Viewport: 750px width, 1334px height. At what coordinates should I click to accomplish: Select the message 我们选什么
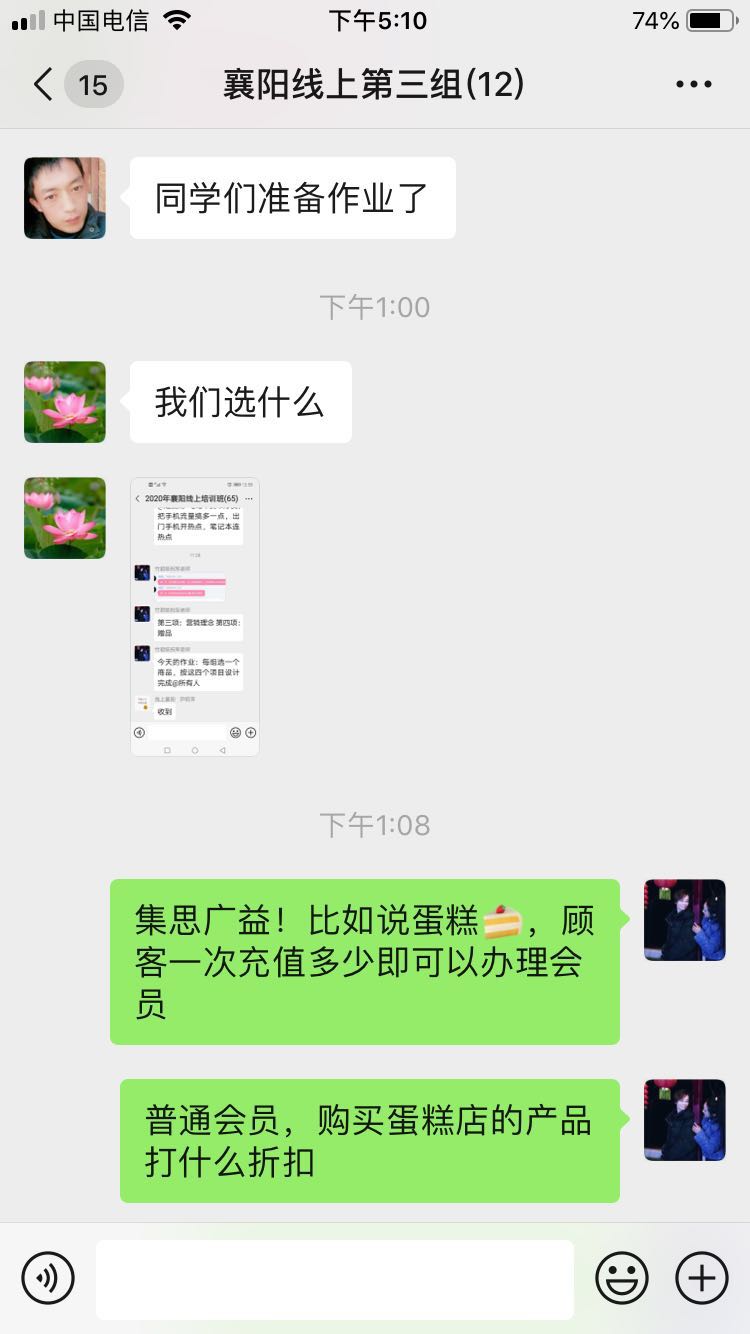239,401
